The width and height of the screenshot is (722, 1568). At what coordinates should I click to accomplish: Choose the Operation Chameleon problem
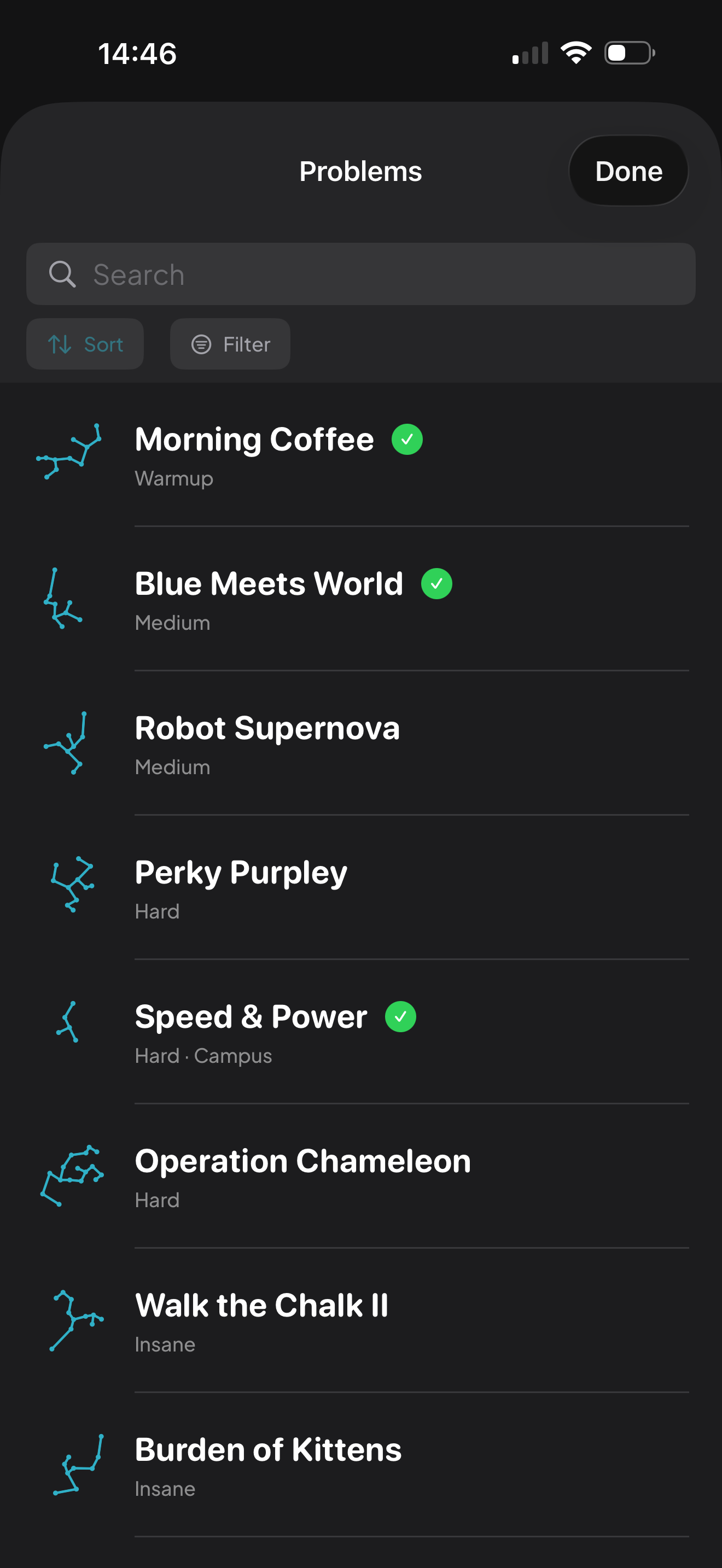point(360,1175)
